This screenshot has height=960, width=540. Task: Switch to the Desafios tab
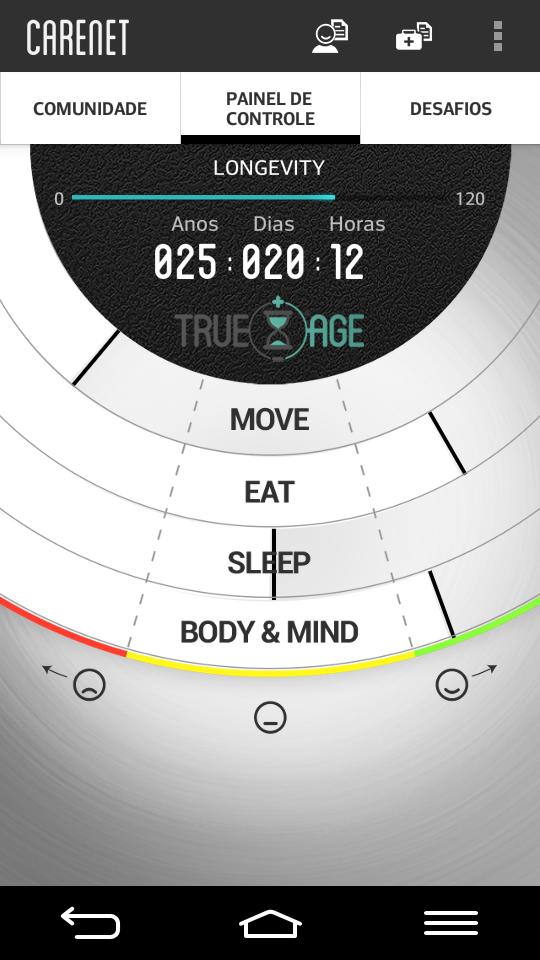pos(451,108)
